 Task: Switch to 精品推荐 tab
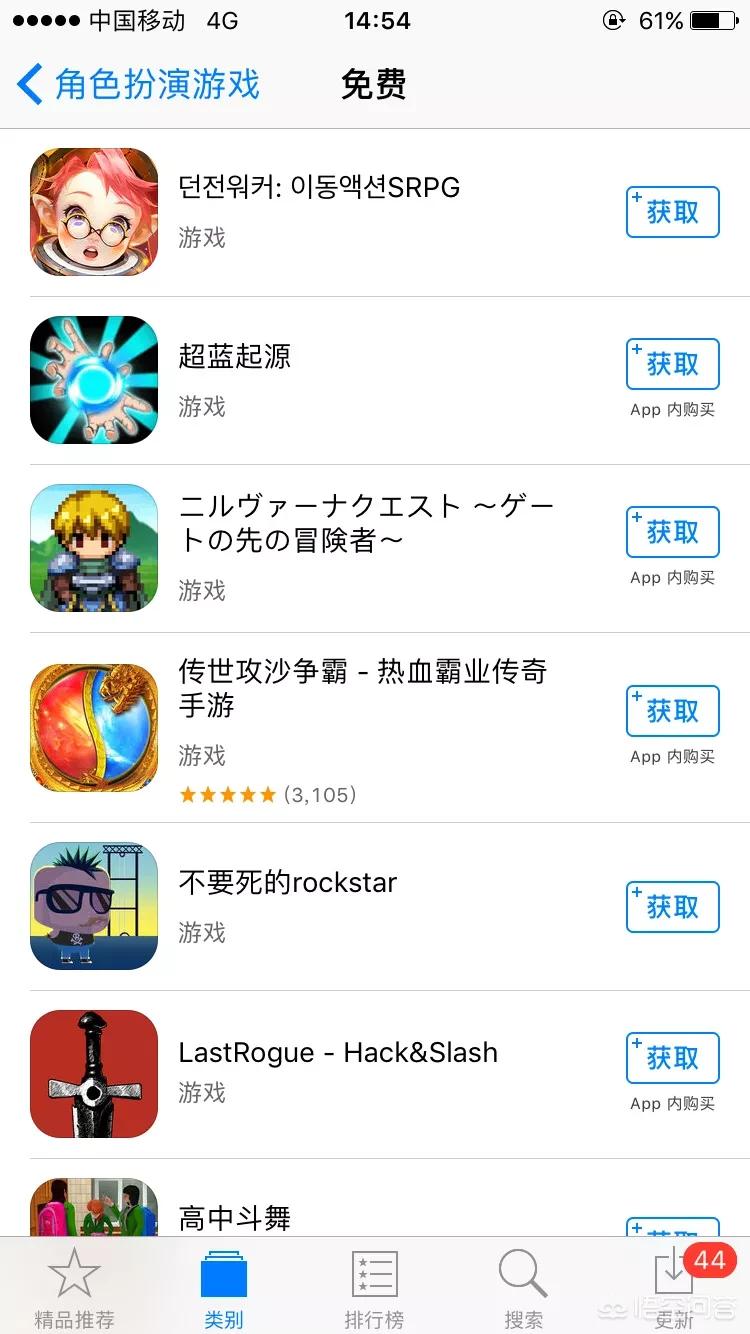pos(74,1290)
